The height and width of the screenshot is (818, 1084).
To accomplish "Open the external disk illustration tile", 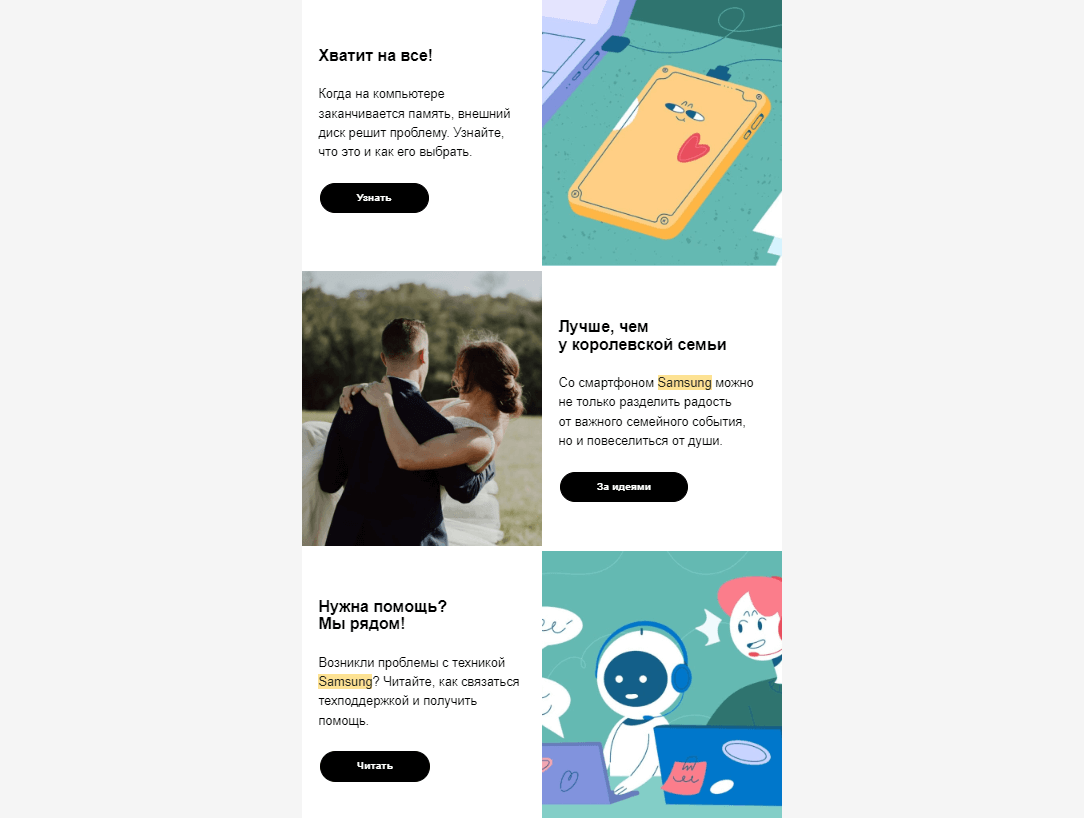I will tap(662, 133).
